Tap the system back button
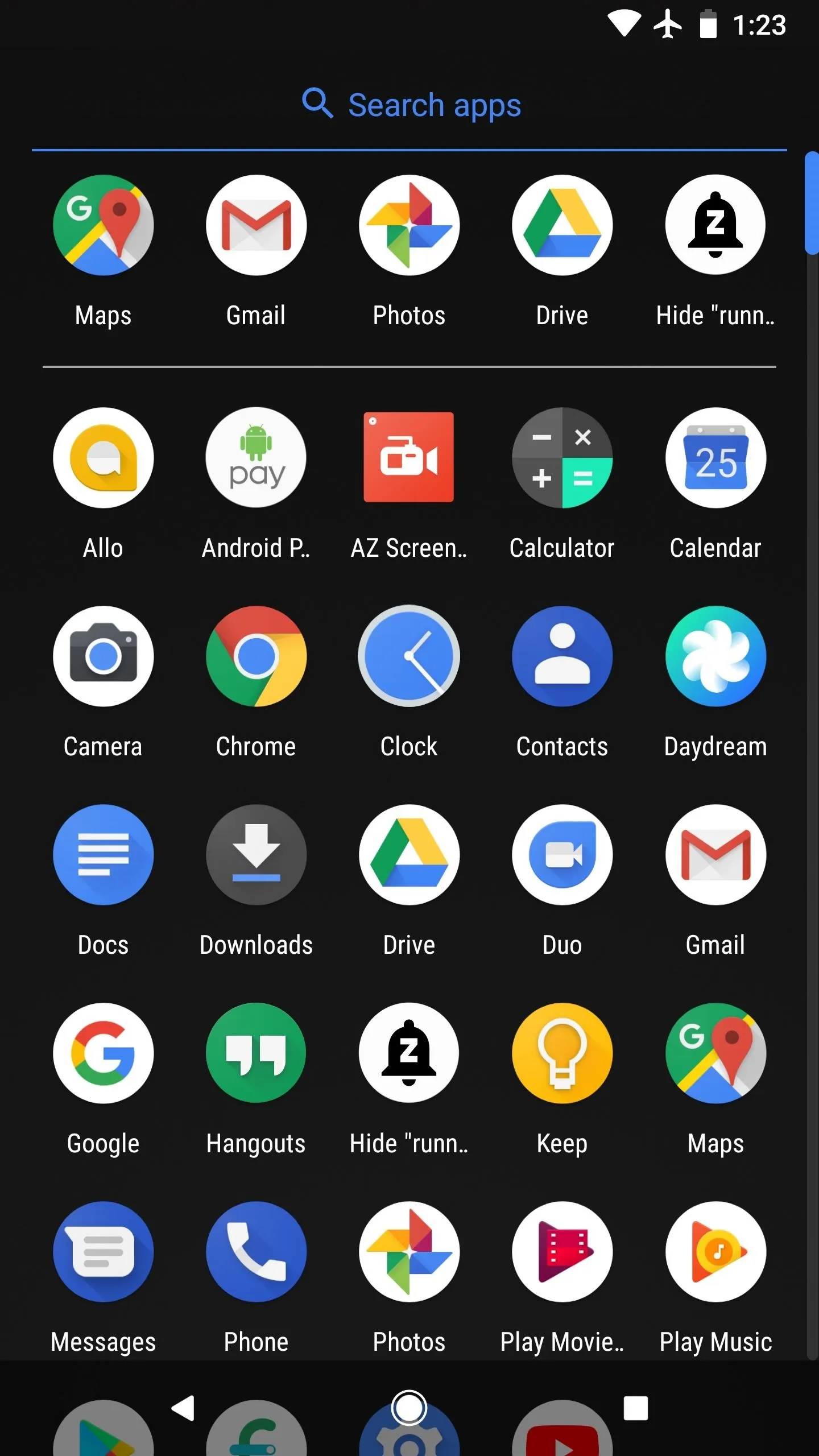The width and height of the screenshot is (819, 1456). [x=183, y=1408]
